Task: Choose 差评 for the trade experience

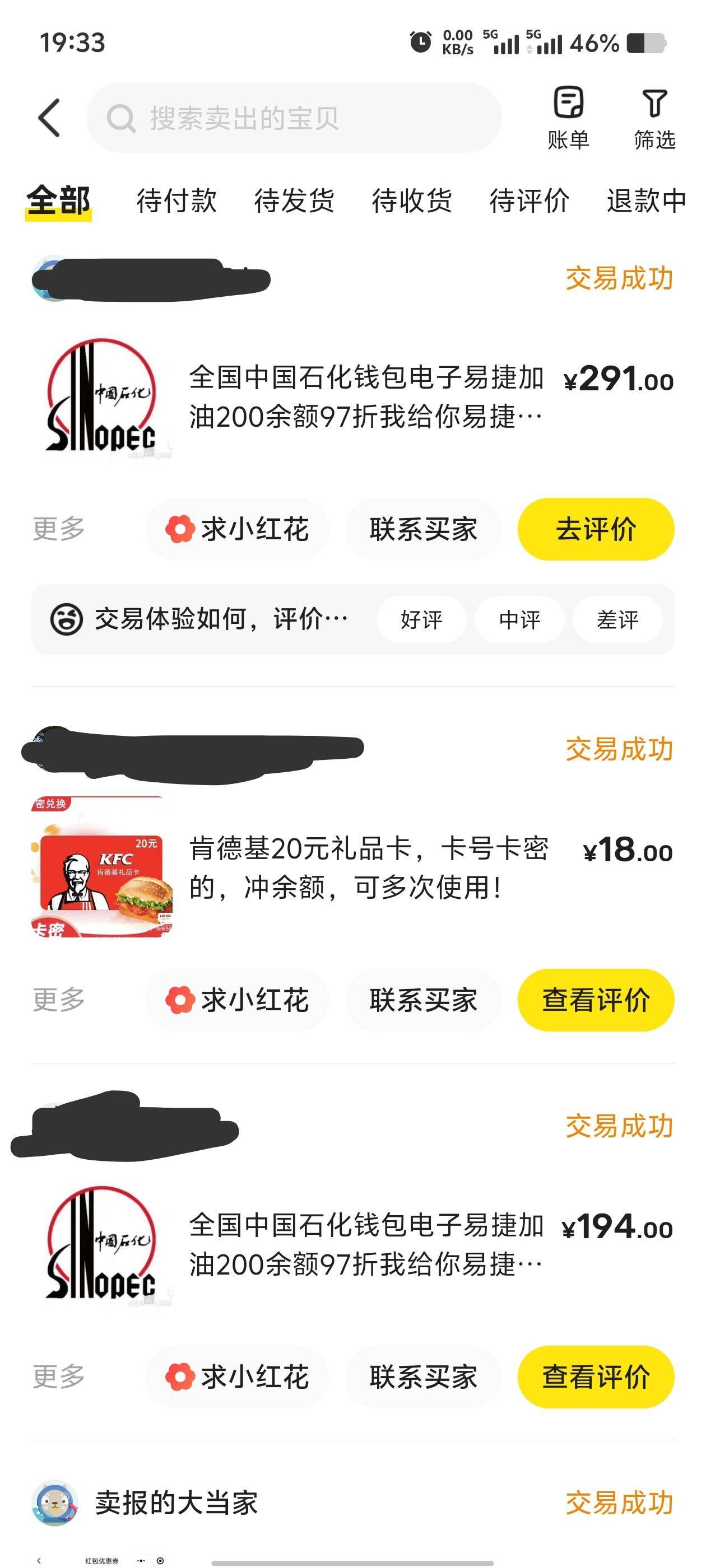Action: click(x=617, y=620)
